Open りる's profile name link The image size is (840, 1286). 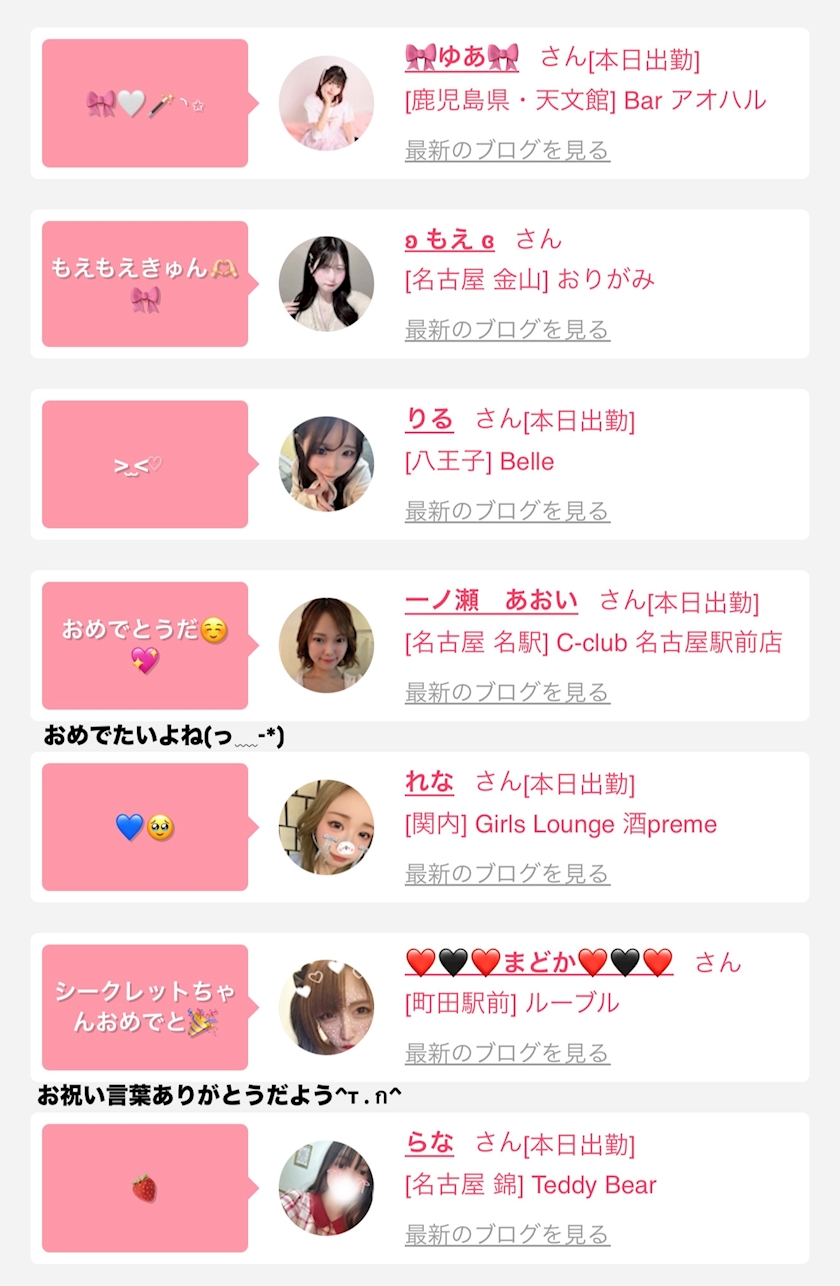pos(429,420)
